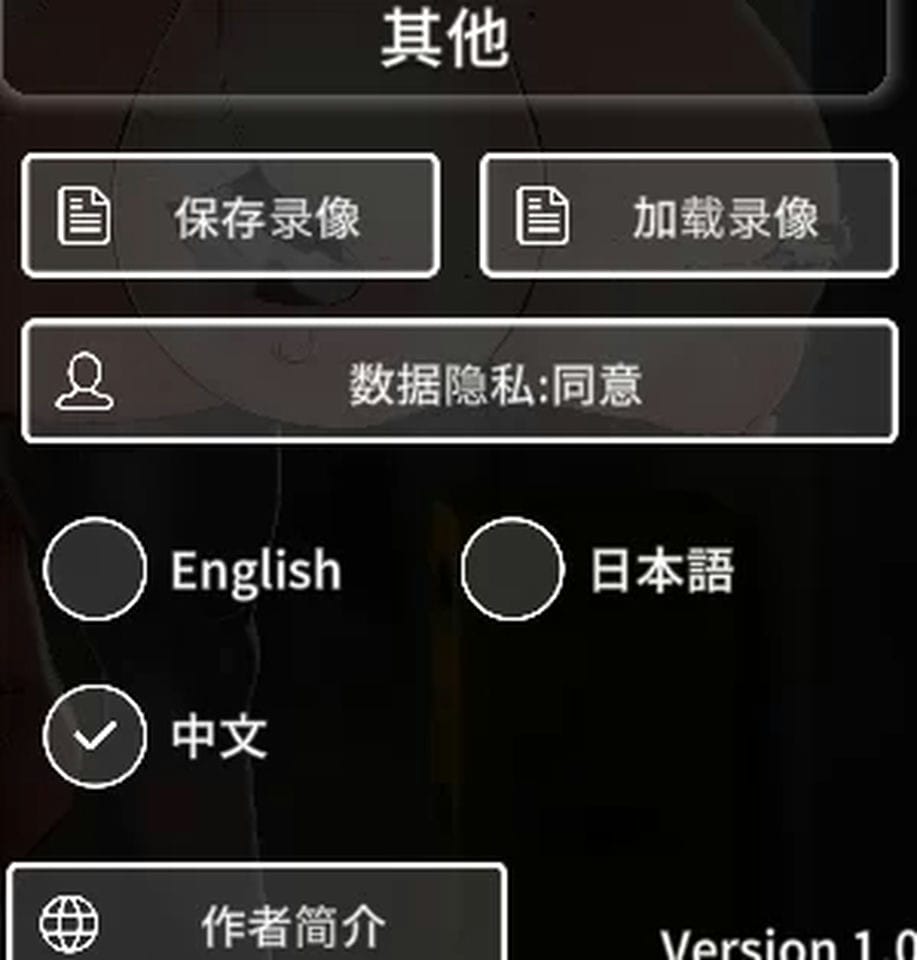Toggle the 数据隐私 consent setting

[x=459, y=381]
